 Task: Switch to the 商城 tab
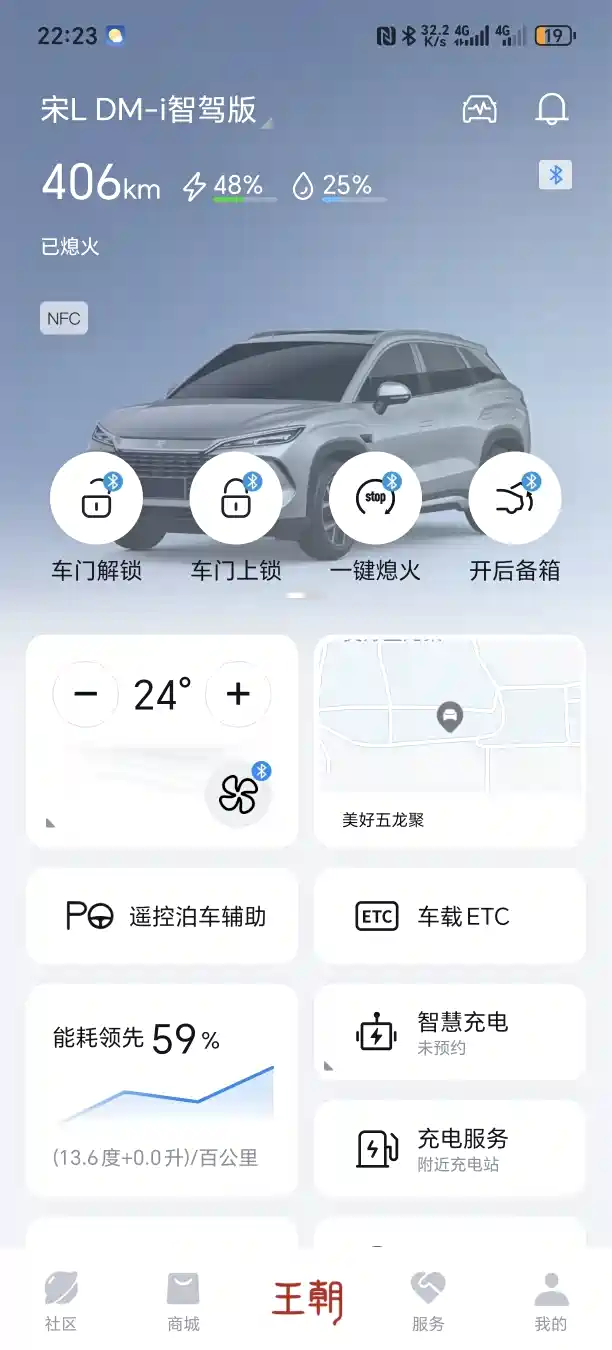click(183, 1302)
